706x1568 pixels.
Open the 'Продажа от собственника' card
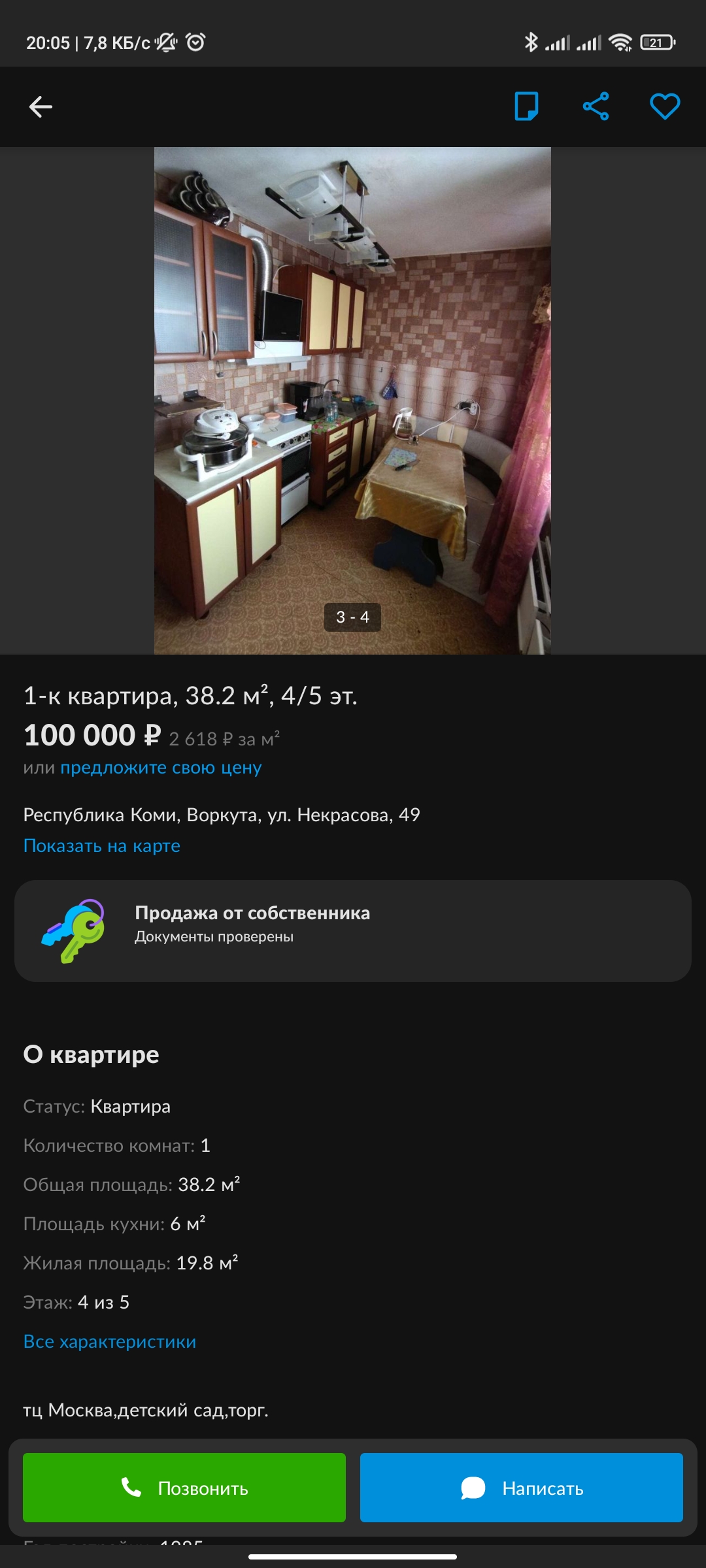(353, 930)
